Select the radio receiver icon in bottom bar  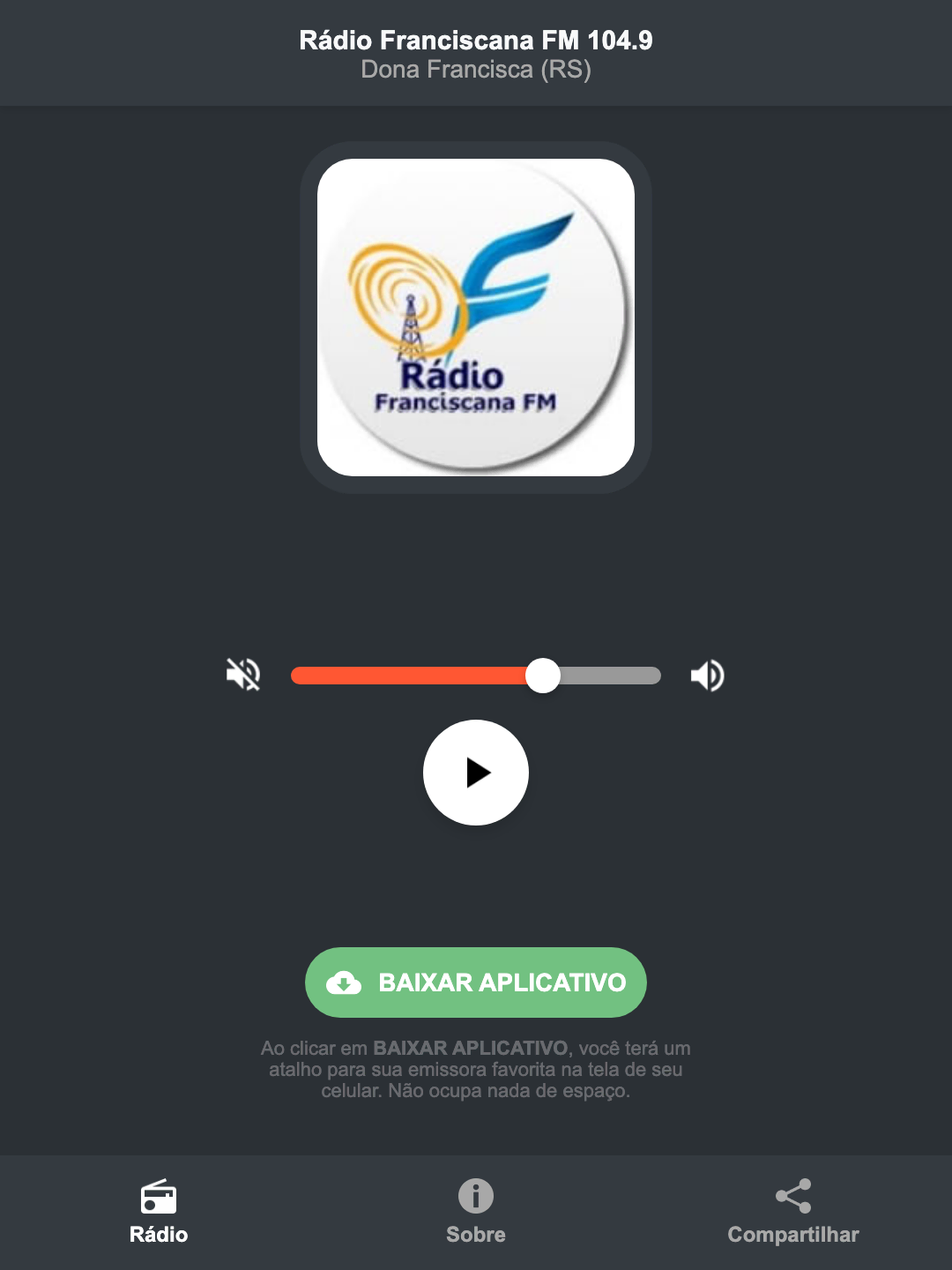[x=159, y=1198]
